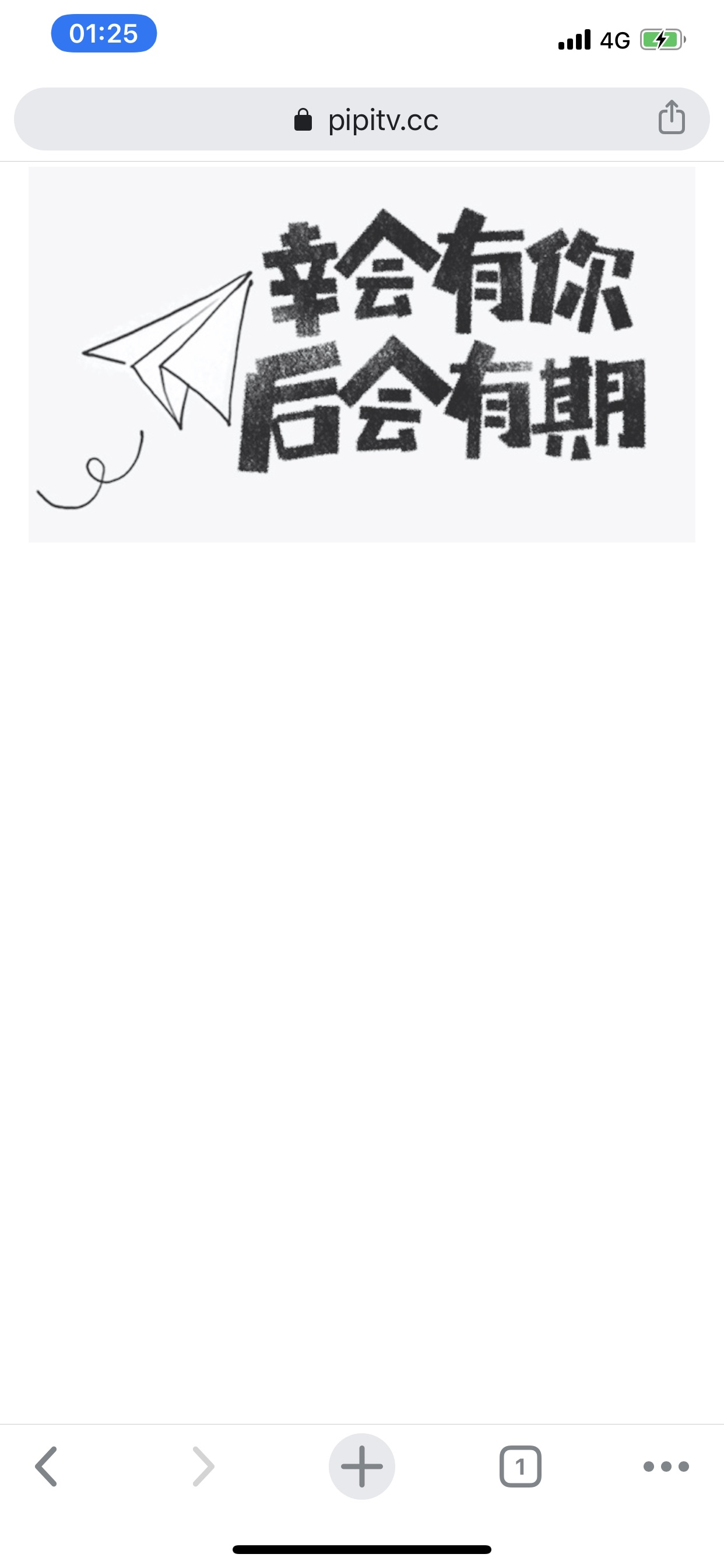Open a new tab with plus button
This screenshot has height=1568, width=724.
pyautogui.click(x=362, y=1466)
